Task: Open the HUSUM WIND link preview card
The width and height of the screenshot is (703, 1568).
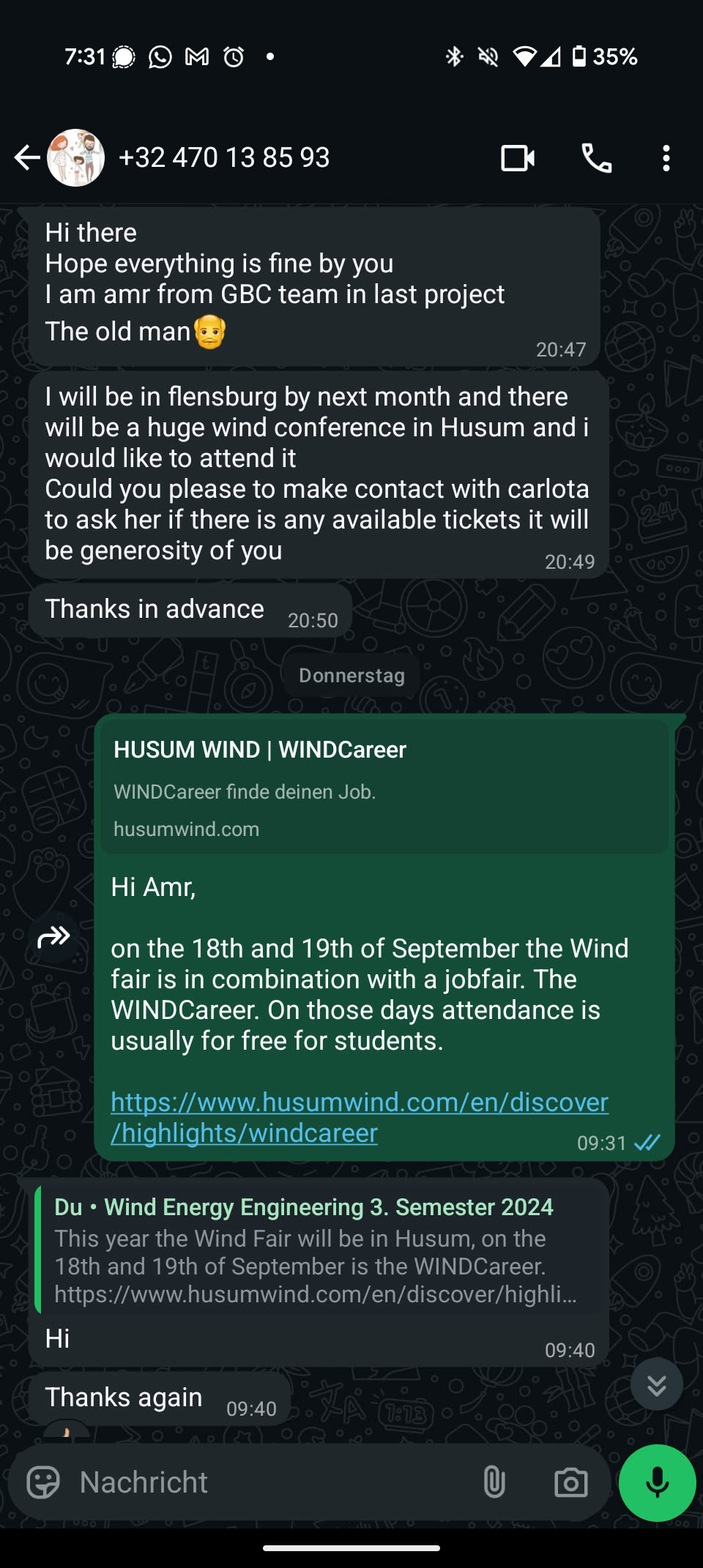Action: coord(384,788)
